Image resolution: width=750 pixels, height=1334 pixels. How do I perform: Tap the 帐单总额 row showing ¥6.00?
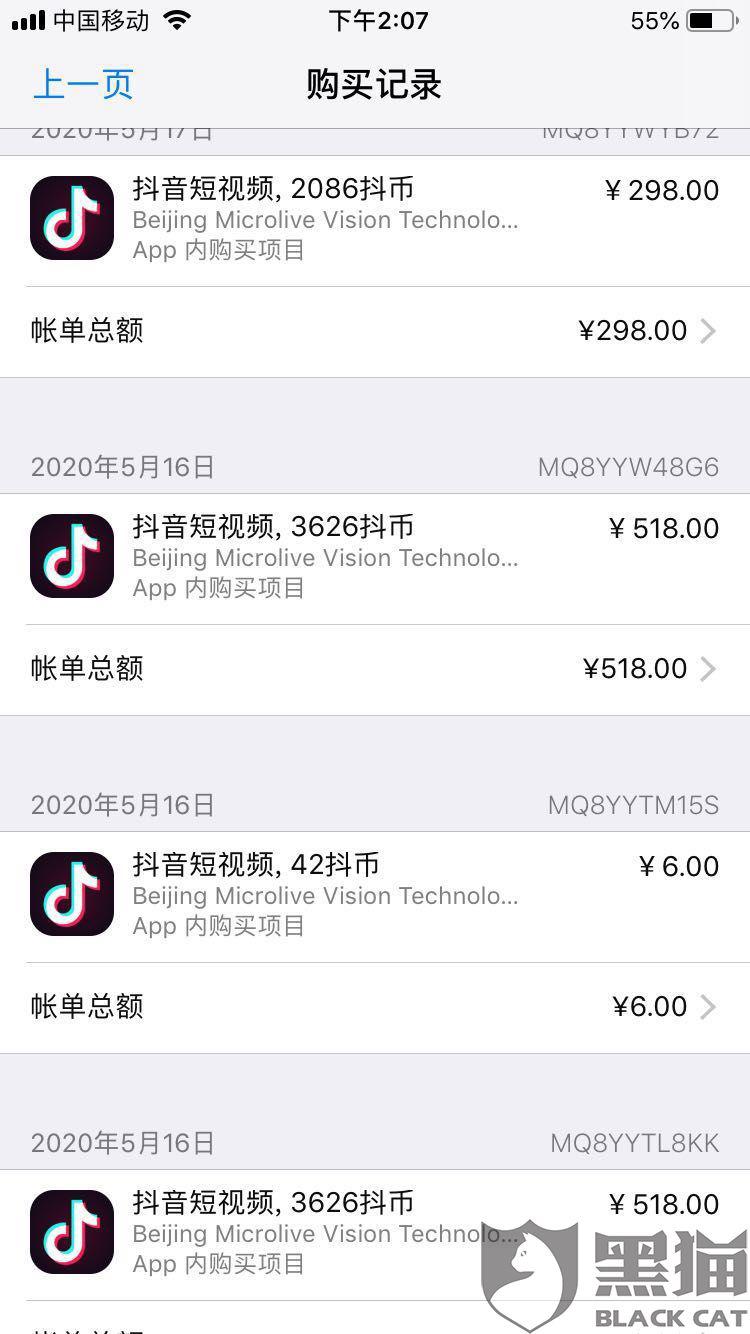pos(86,1007)
